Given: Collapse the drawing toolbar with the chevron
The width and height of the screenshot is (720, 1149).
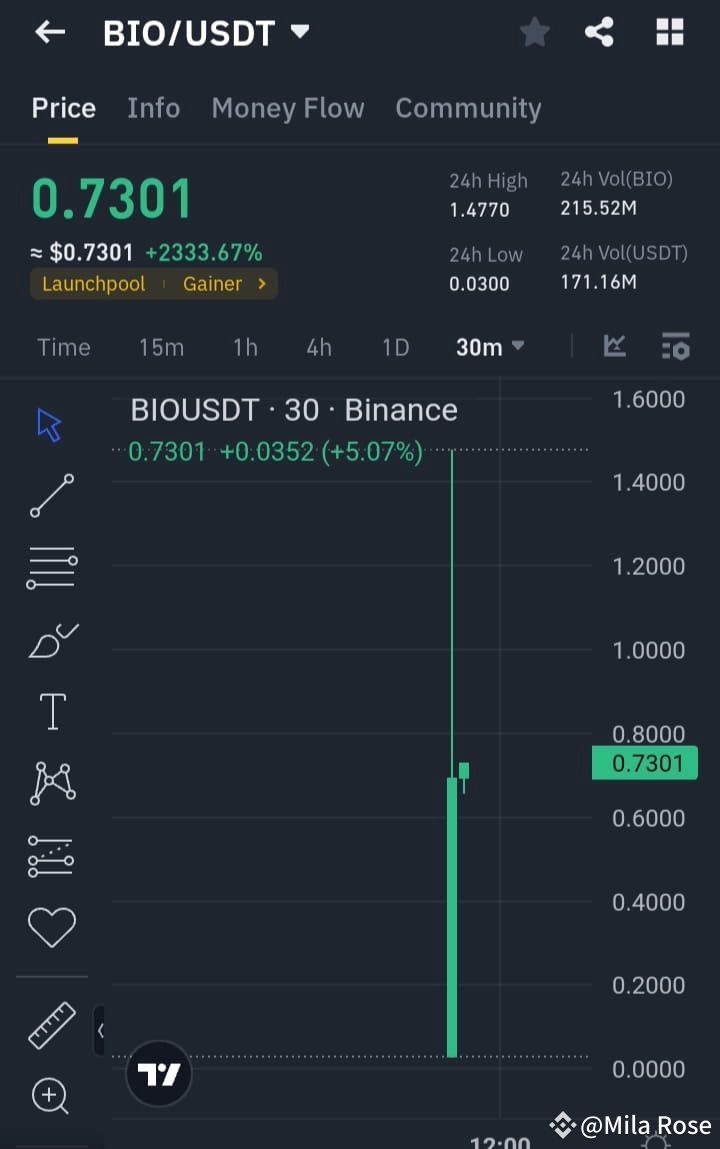Looking at the screenshot, I should tap(101, 1028).
